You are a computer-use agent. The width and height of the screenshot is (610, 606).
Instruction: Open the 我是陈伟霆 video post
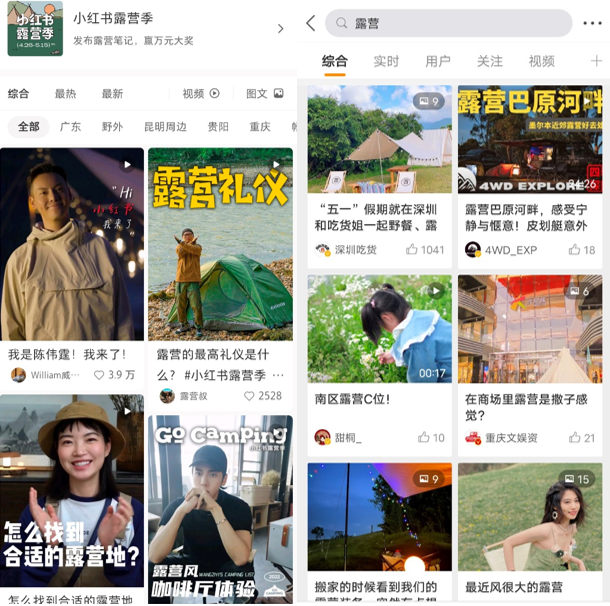click(x=72, y=244)
